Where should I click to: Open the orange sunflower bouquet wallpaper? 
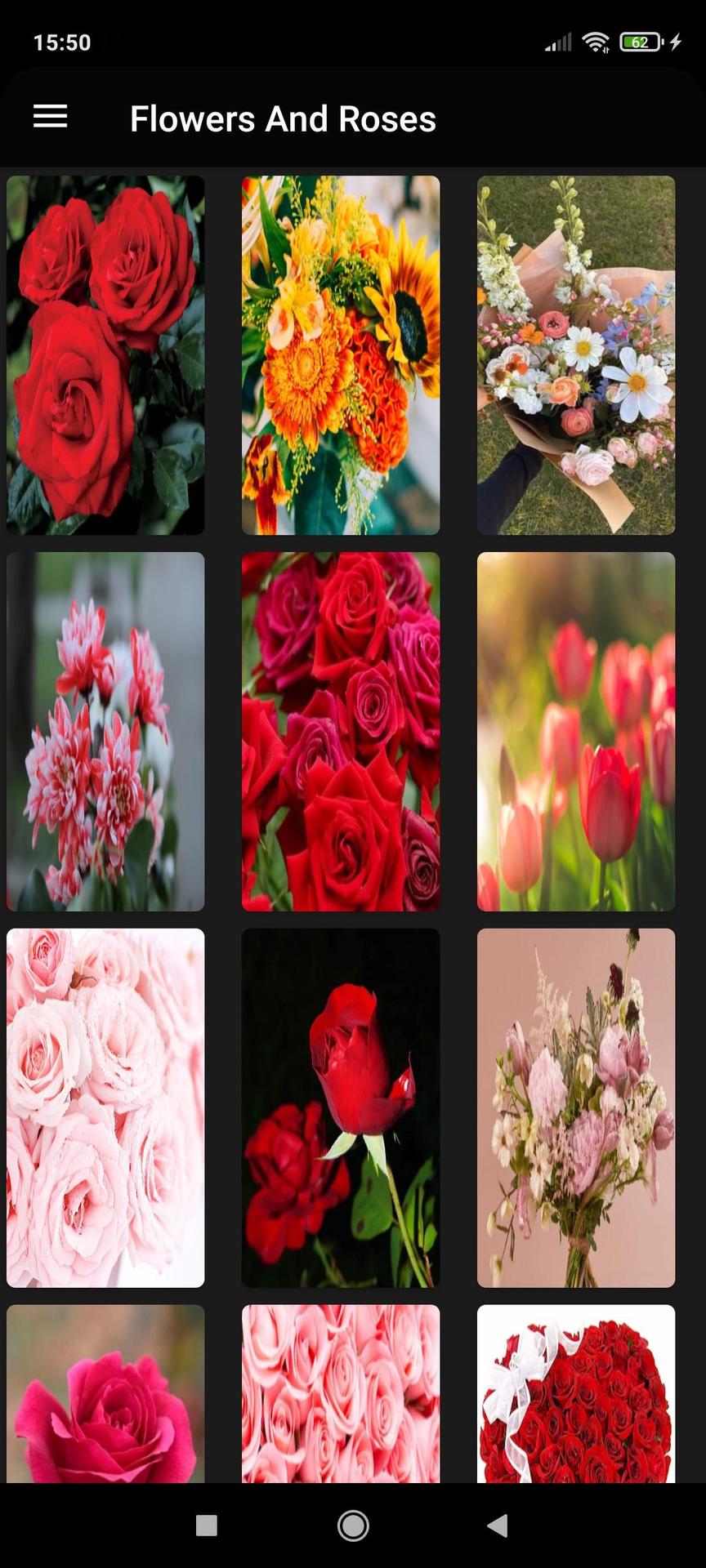pos(341,355)
